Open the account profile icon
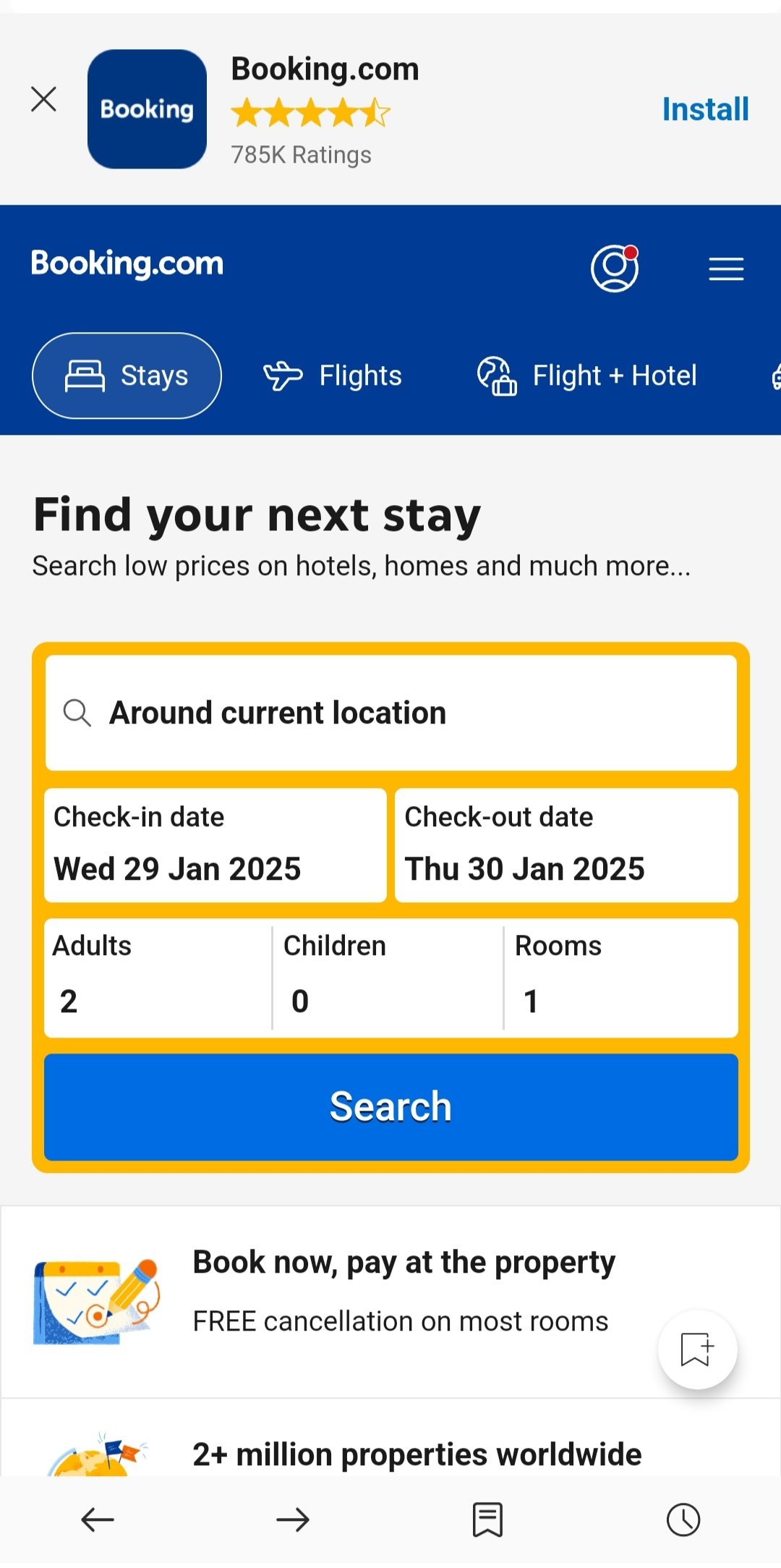The width and height of the screenshot is (781, 1568). [615, 269]
